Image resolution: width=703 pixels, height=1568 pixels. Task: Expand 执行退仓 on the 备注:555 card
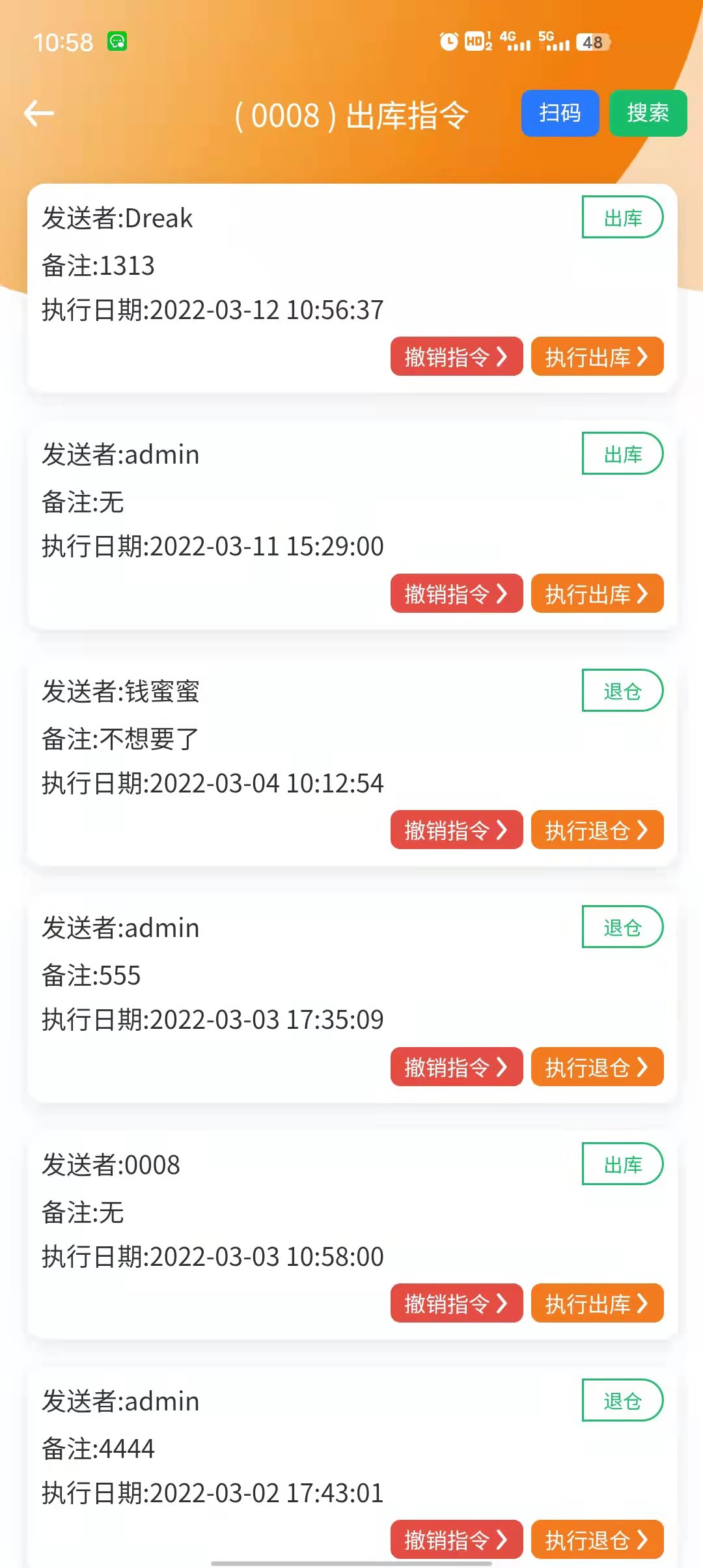597,1067
